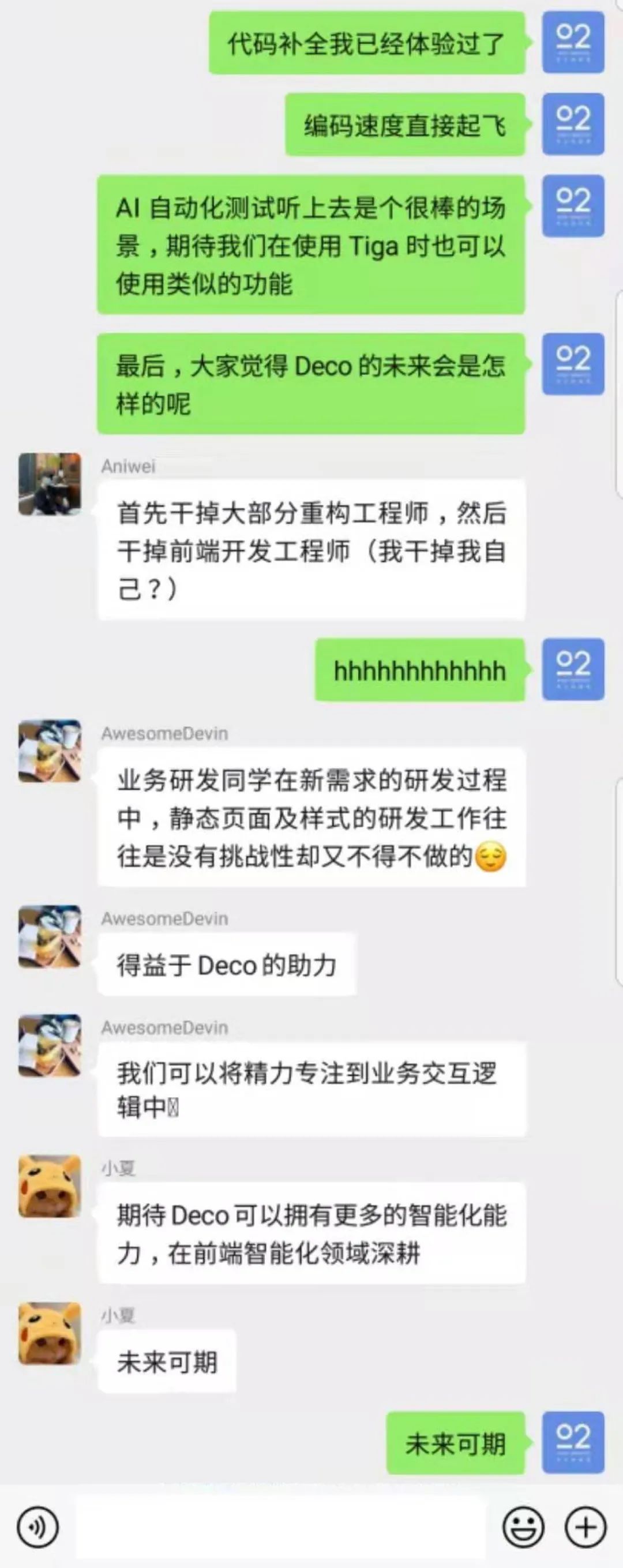623x1568 pixels.
Task: Open 小夏's avatar beside '期待 Deco 可以拥有' message
Action: [x=50, y=1186]
